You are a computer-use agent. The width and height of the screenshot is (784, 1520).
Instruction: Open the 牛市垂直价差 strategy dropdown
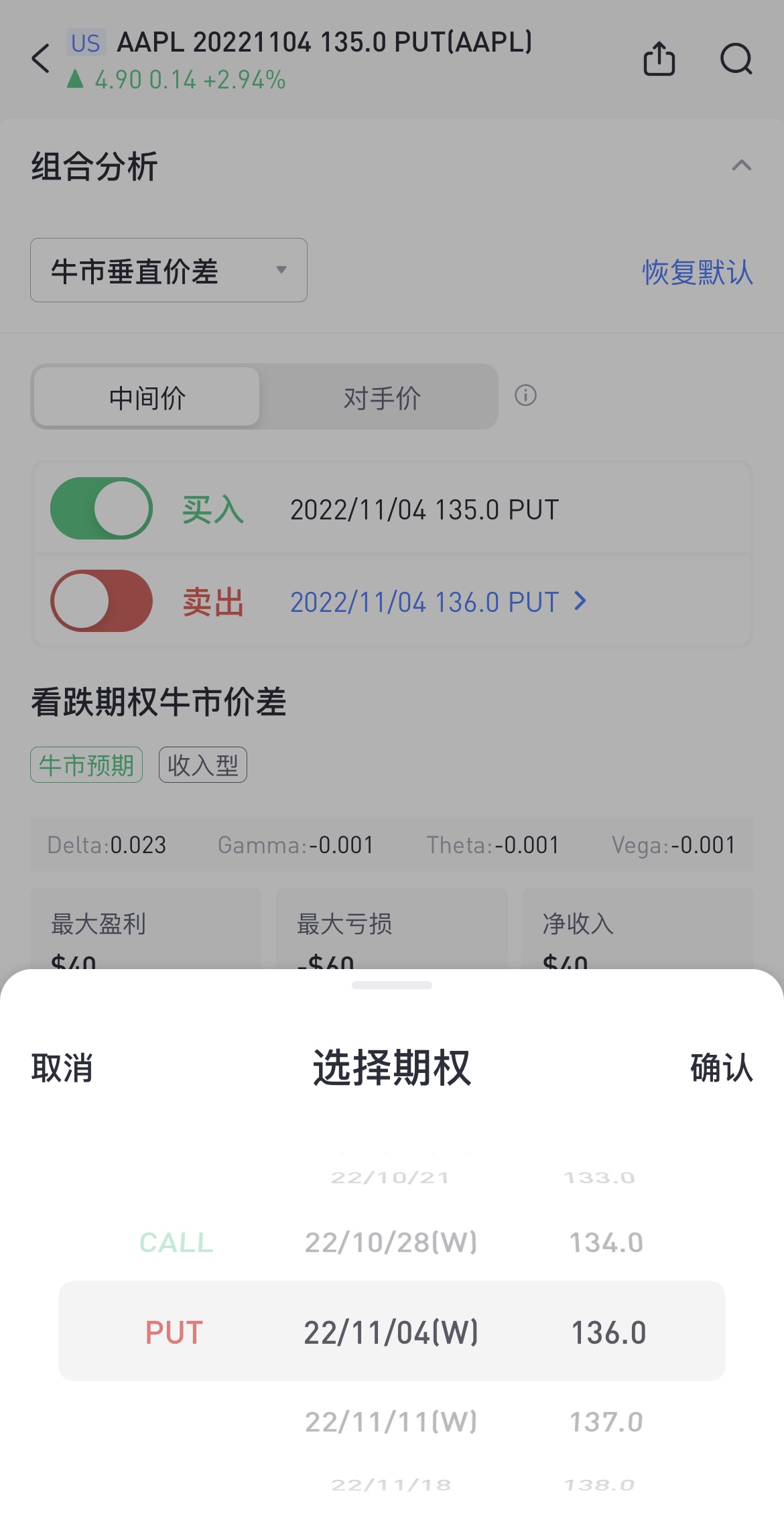click(x=169, y=270)
